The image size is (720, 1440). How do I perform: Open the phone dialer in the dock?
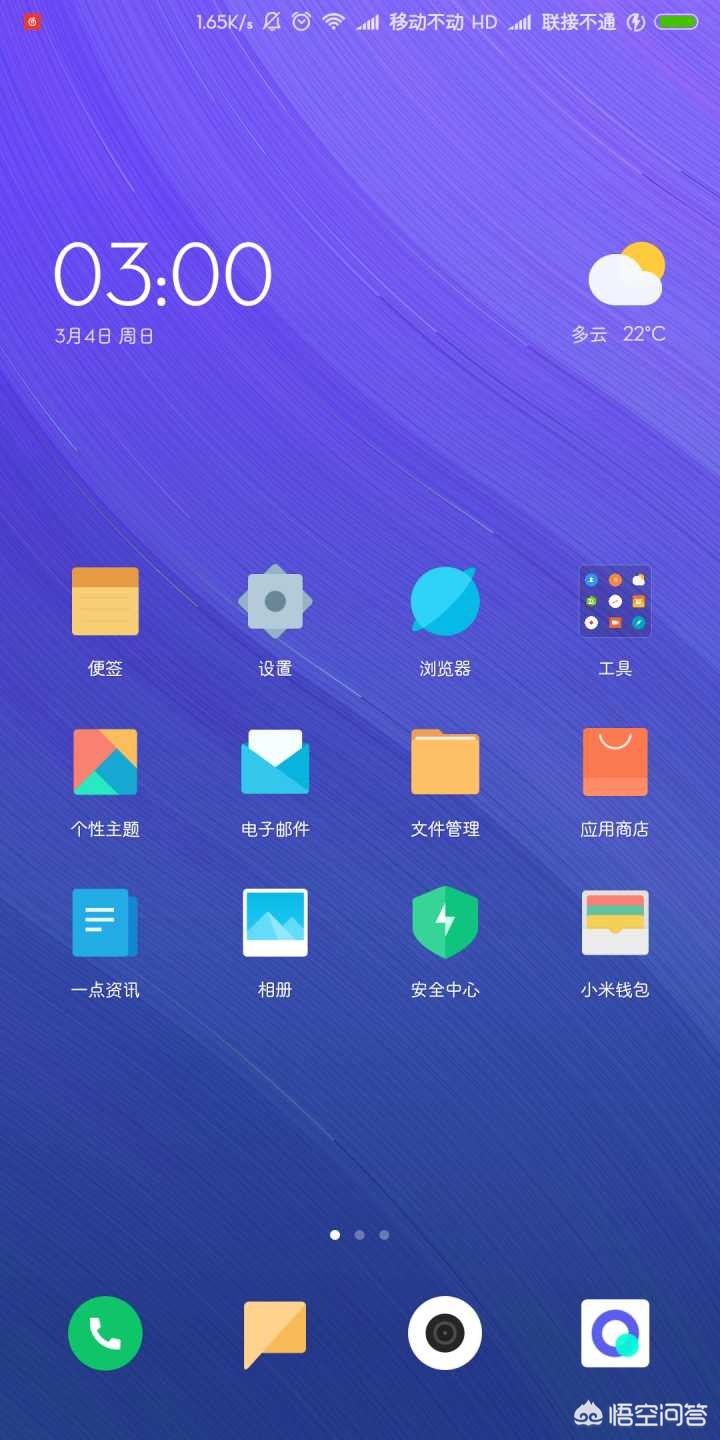pos(105,1333)
